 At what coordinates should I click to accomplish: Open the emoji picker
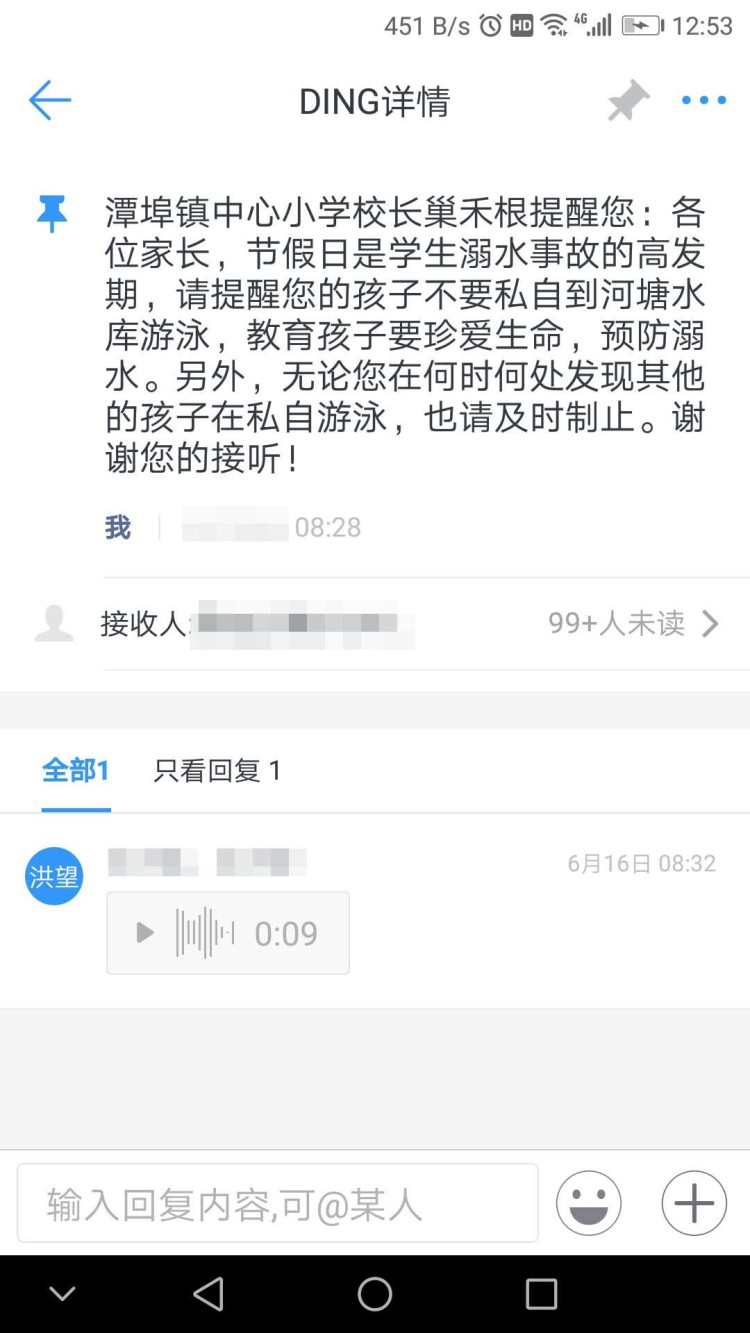588,1203
